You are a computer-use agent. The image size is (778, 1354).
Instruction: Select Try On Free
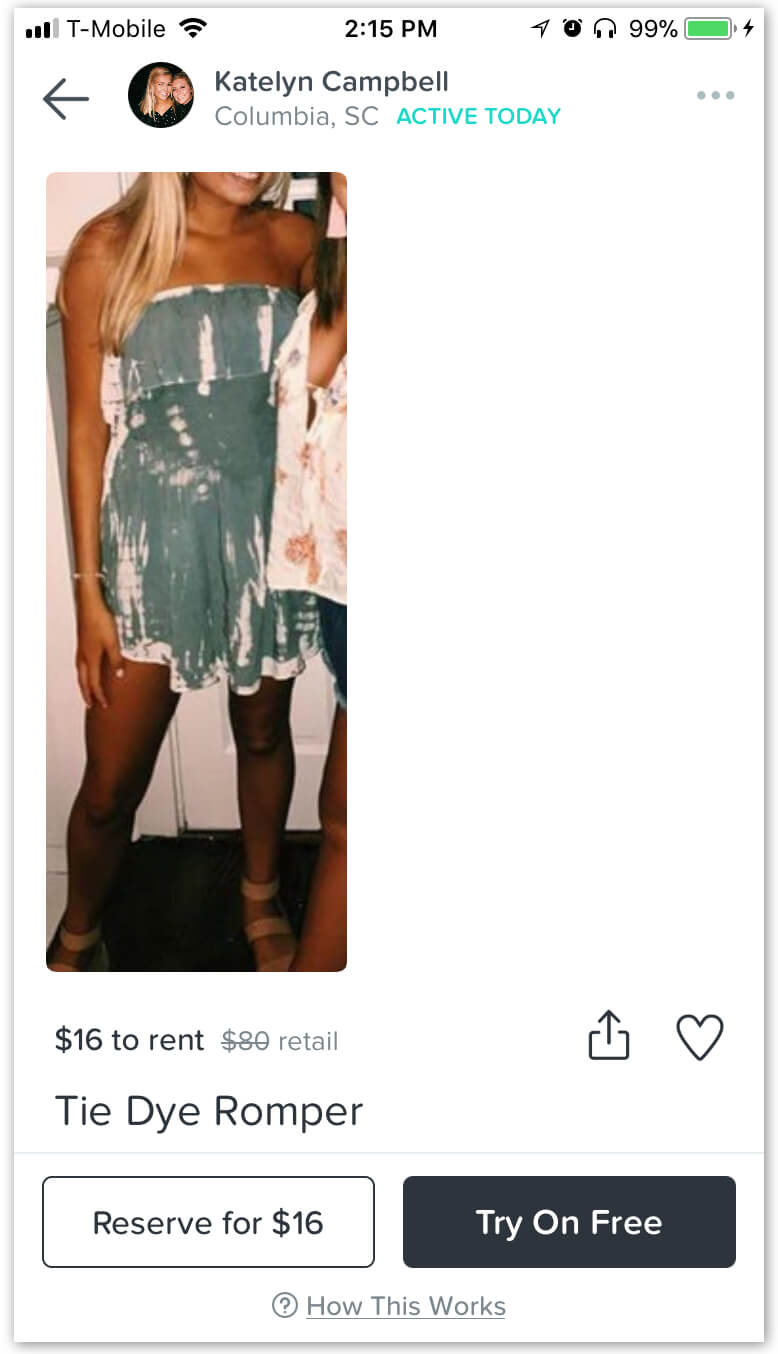click(x=569, y=1222)
